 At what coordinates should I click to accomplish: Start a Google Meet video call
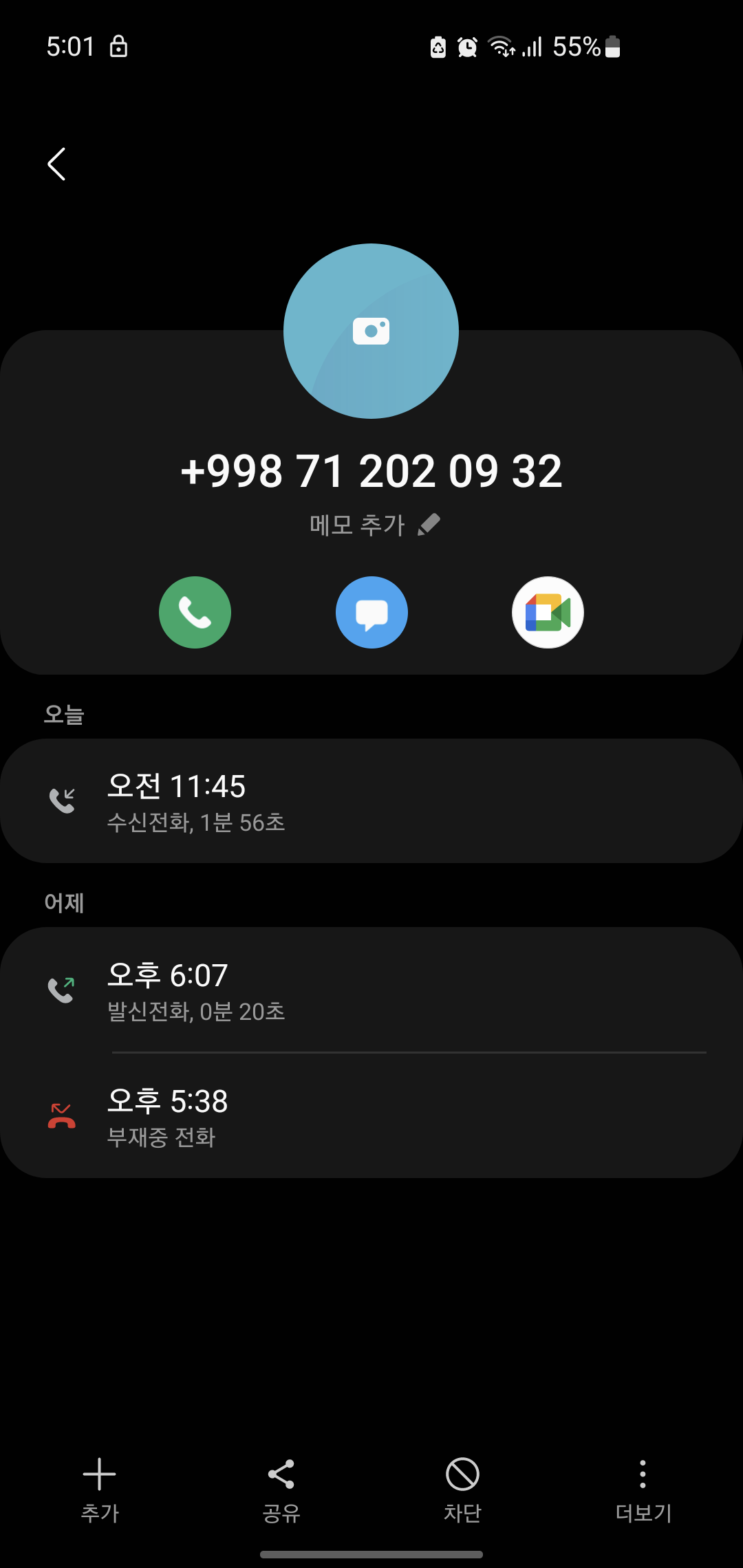(x=548, y=612)
